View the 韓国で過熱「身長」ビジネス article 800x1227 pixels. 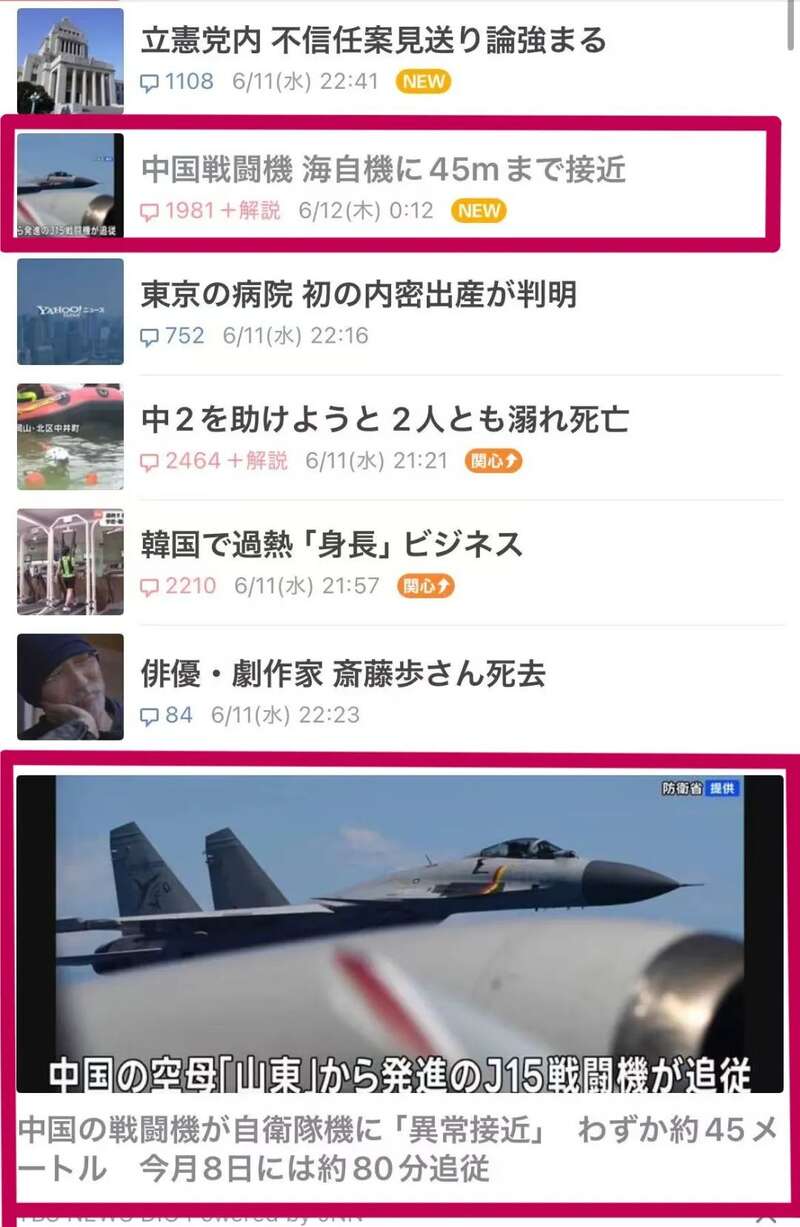coord(331,545)
